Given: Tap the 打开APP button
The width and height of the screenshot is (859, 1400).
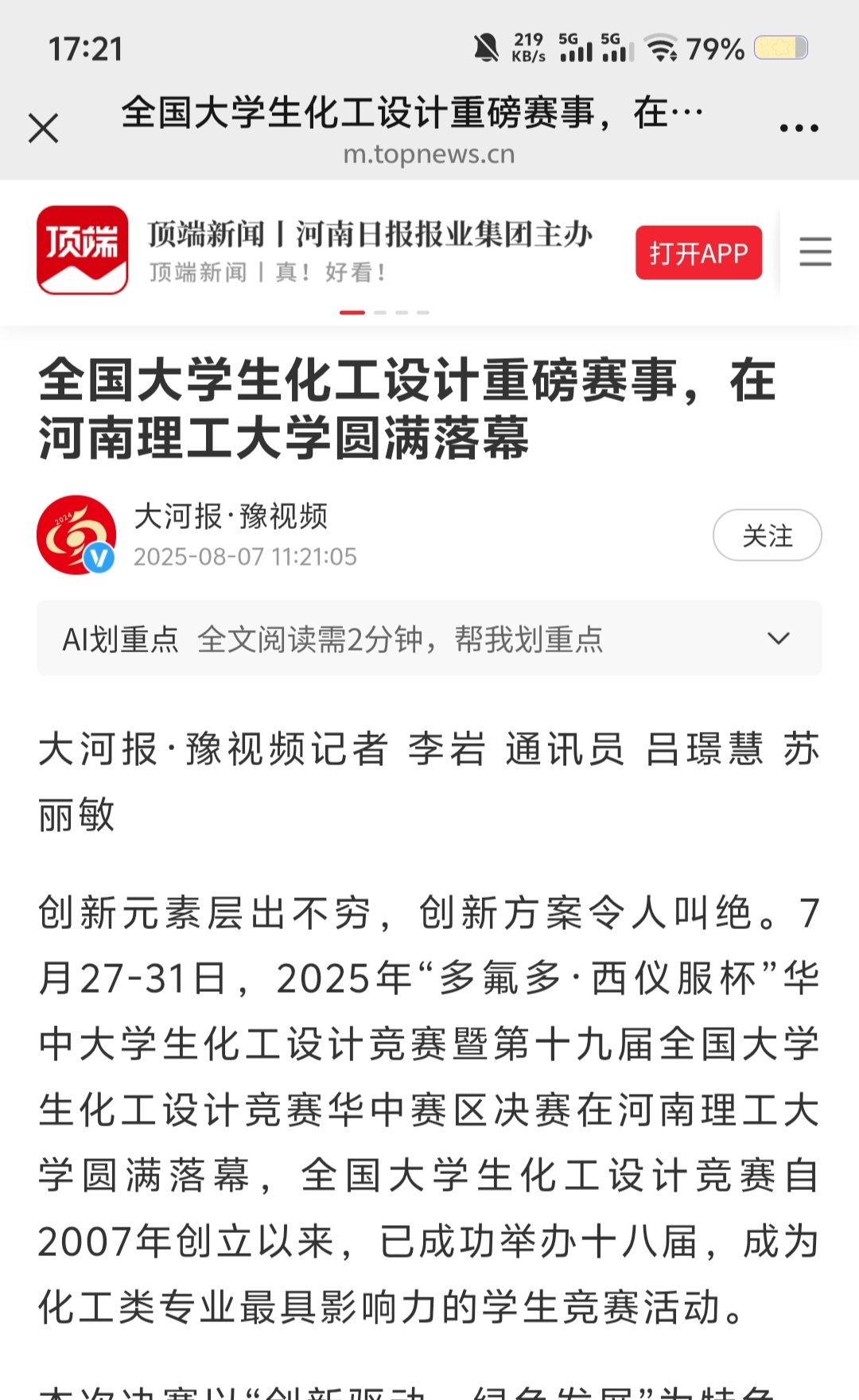Looking at the screenshot, I should (x=698, y=252).
